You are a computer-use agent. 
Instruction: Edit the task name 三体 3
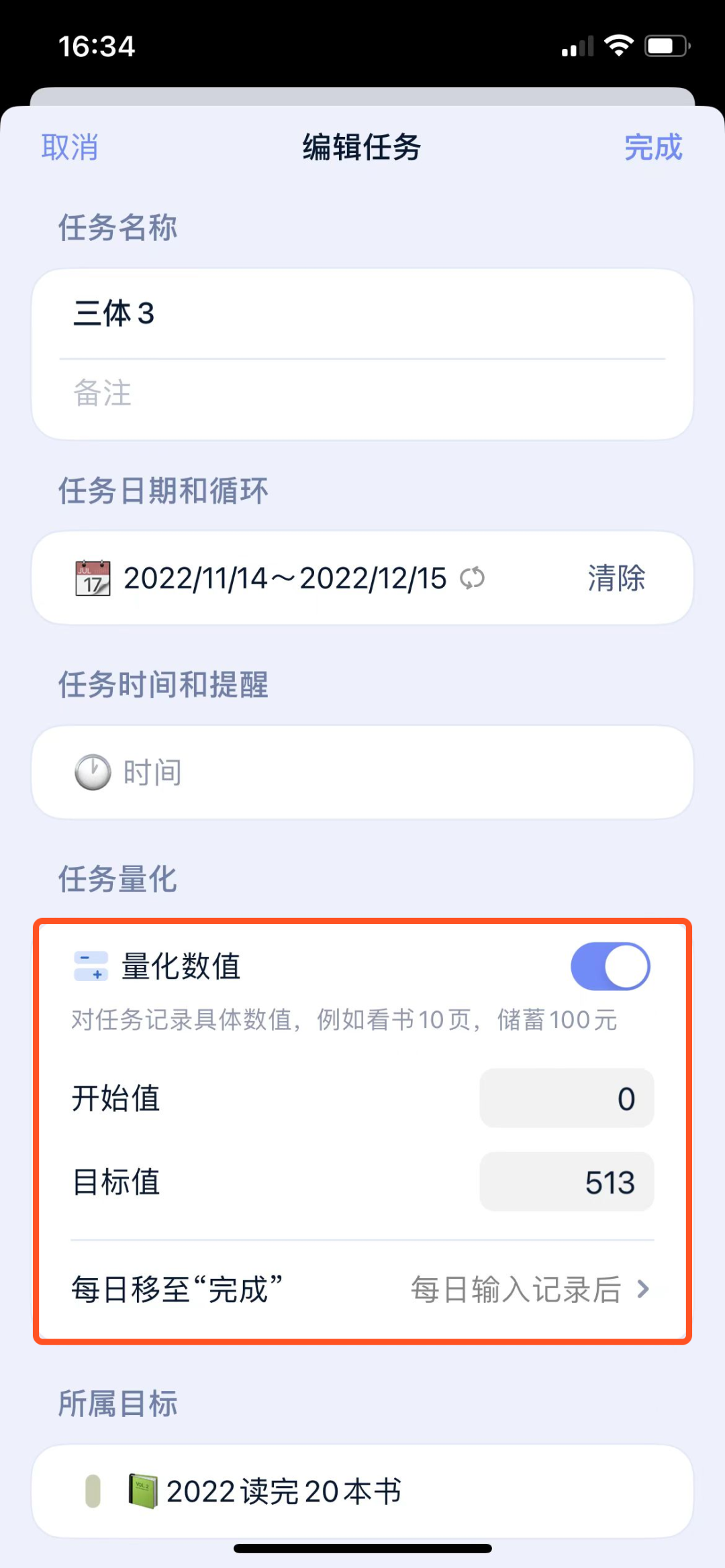click(362, 313)
